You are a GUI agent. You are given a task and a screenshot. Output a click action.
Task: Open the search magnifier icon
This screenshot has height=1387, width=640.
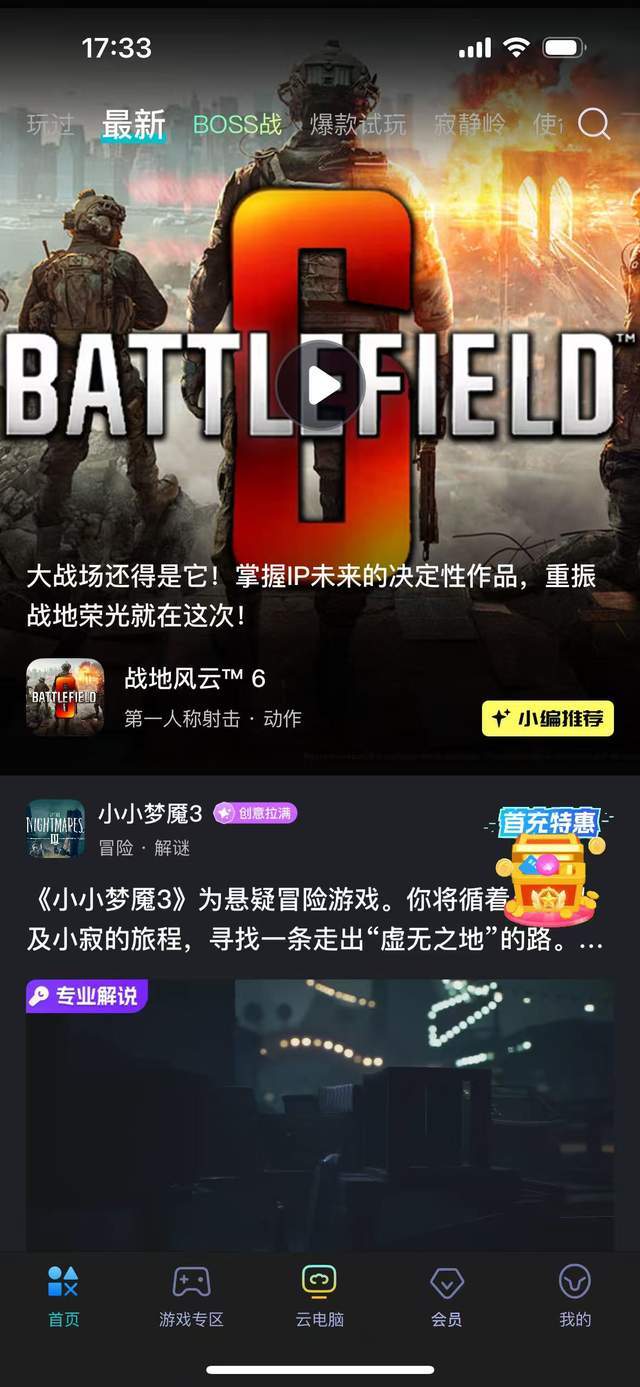[x=593, y=124]
